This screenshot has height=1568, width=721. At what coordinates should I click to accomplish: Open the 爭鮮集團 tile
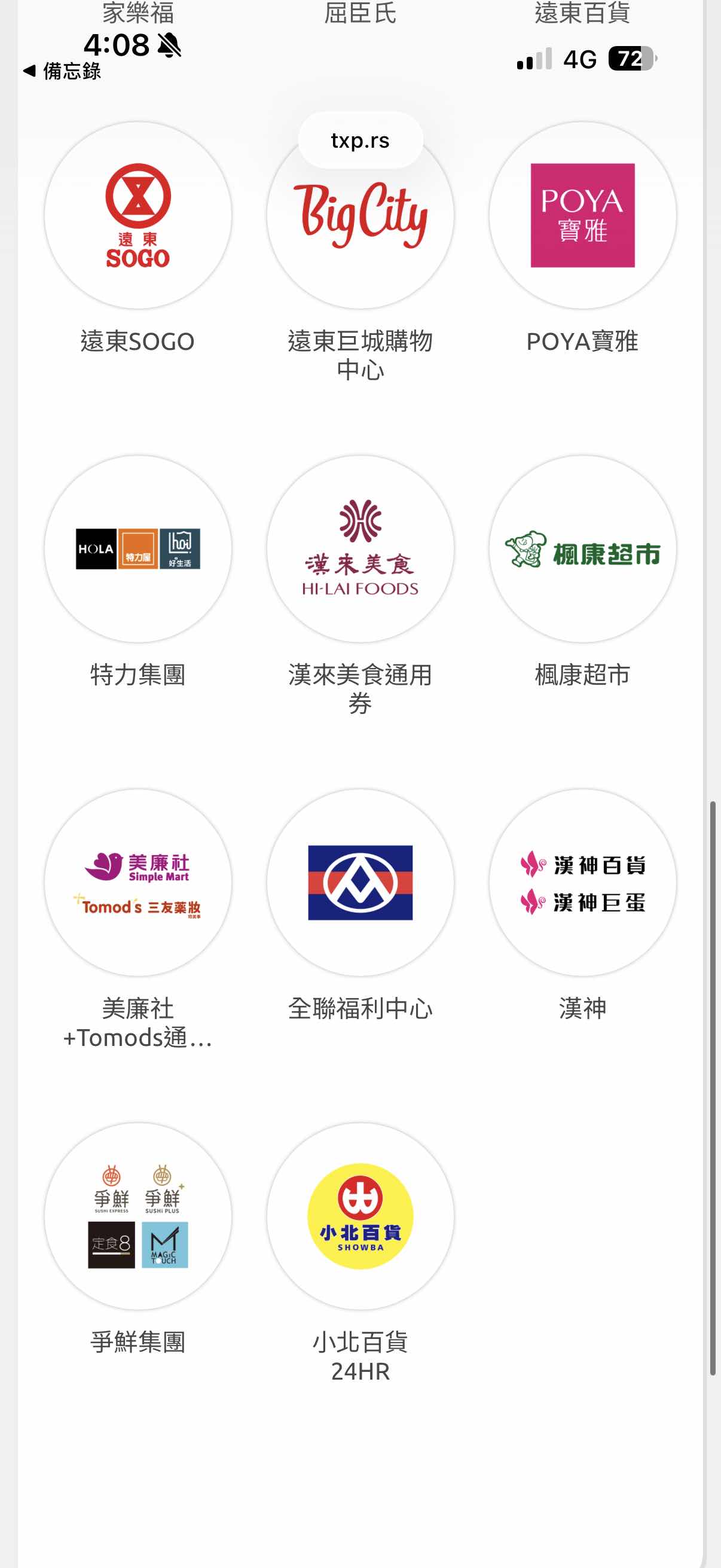point(138,1216)
